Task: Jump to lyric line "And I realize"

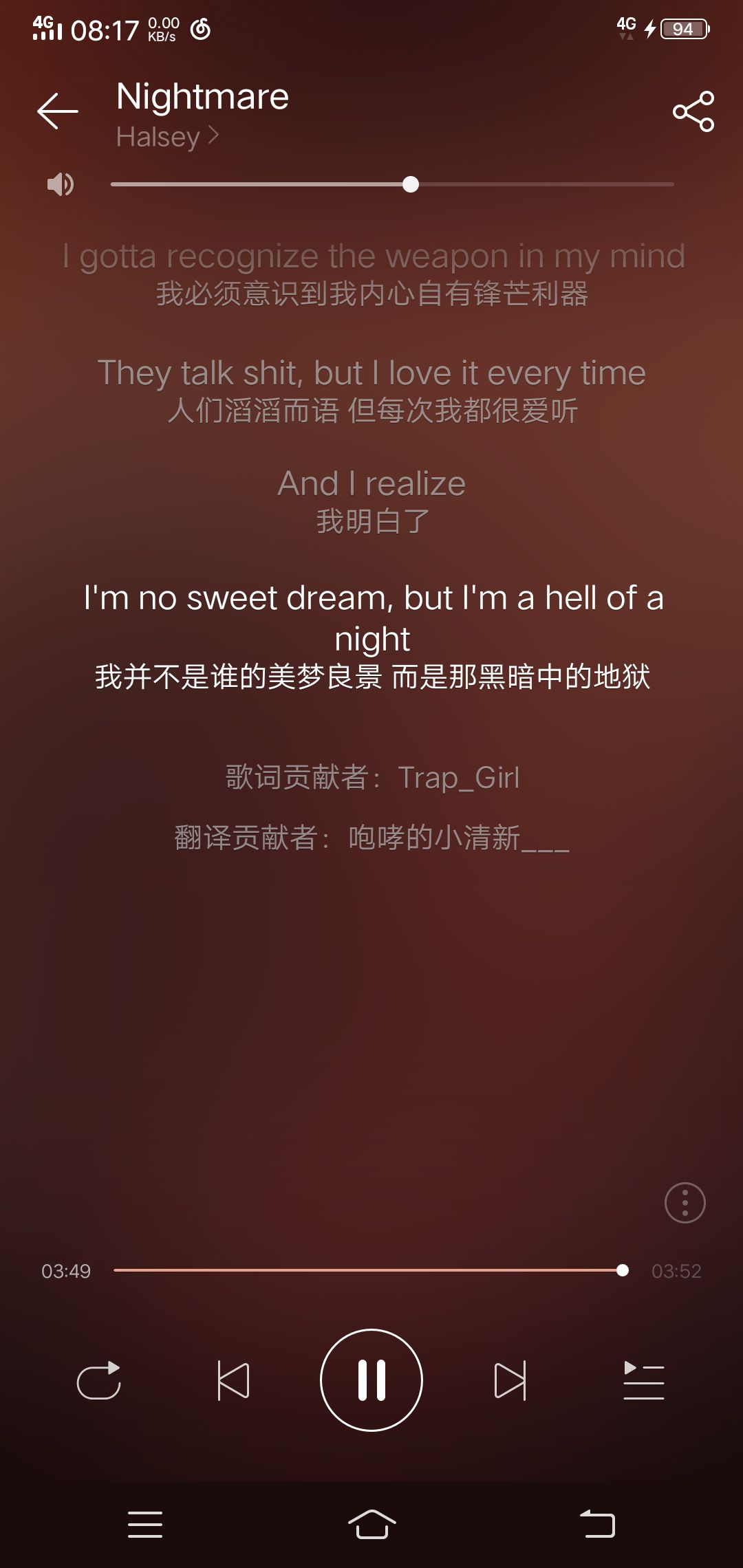Action: 371,483
